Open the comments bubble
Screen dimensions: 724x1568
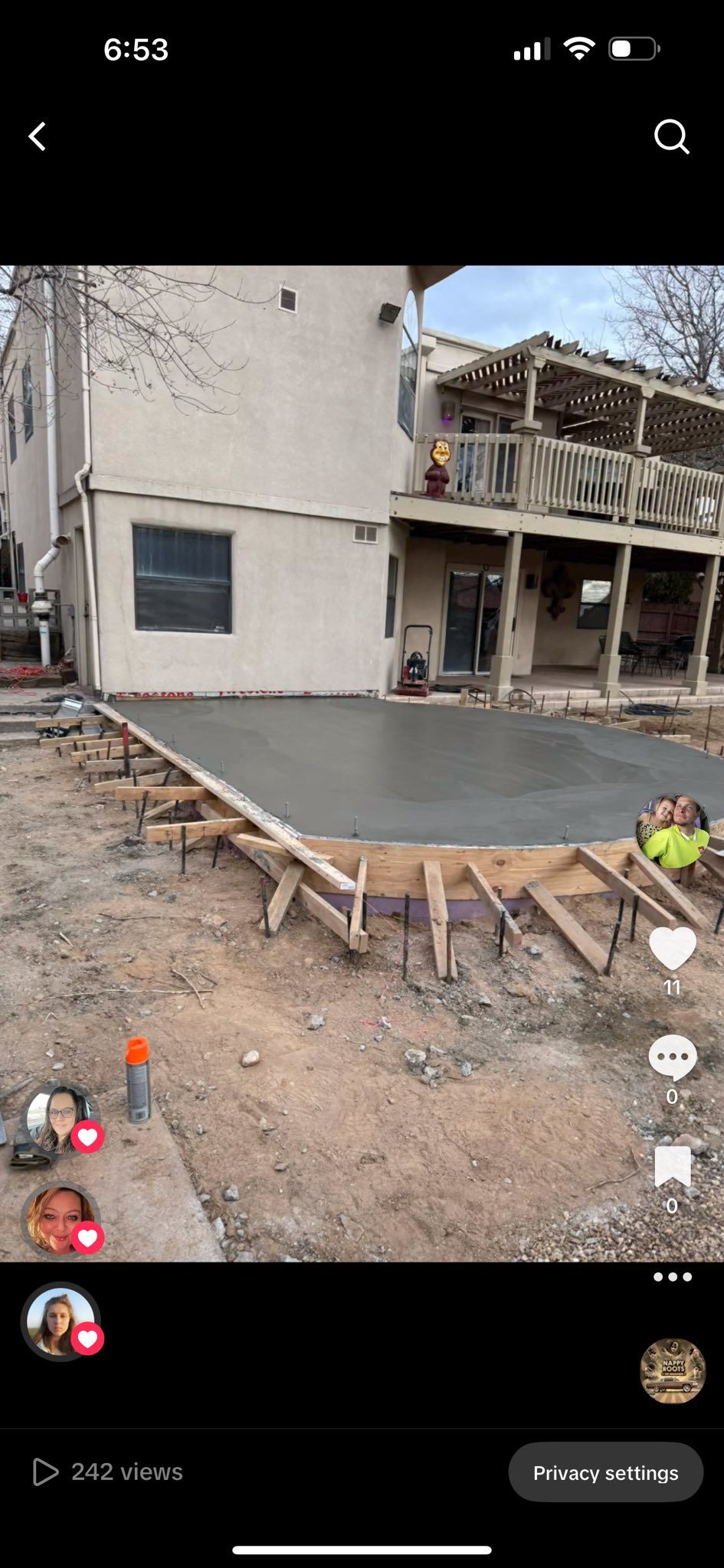click(672, 1058)
